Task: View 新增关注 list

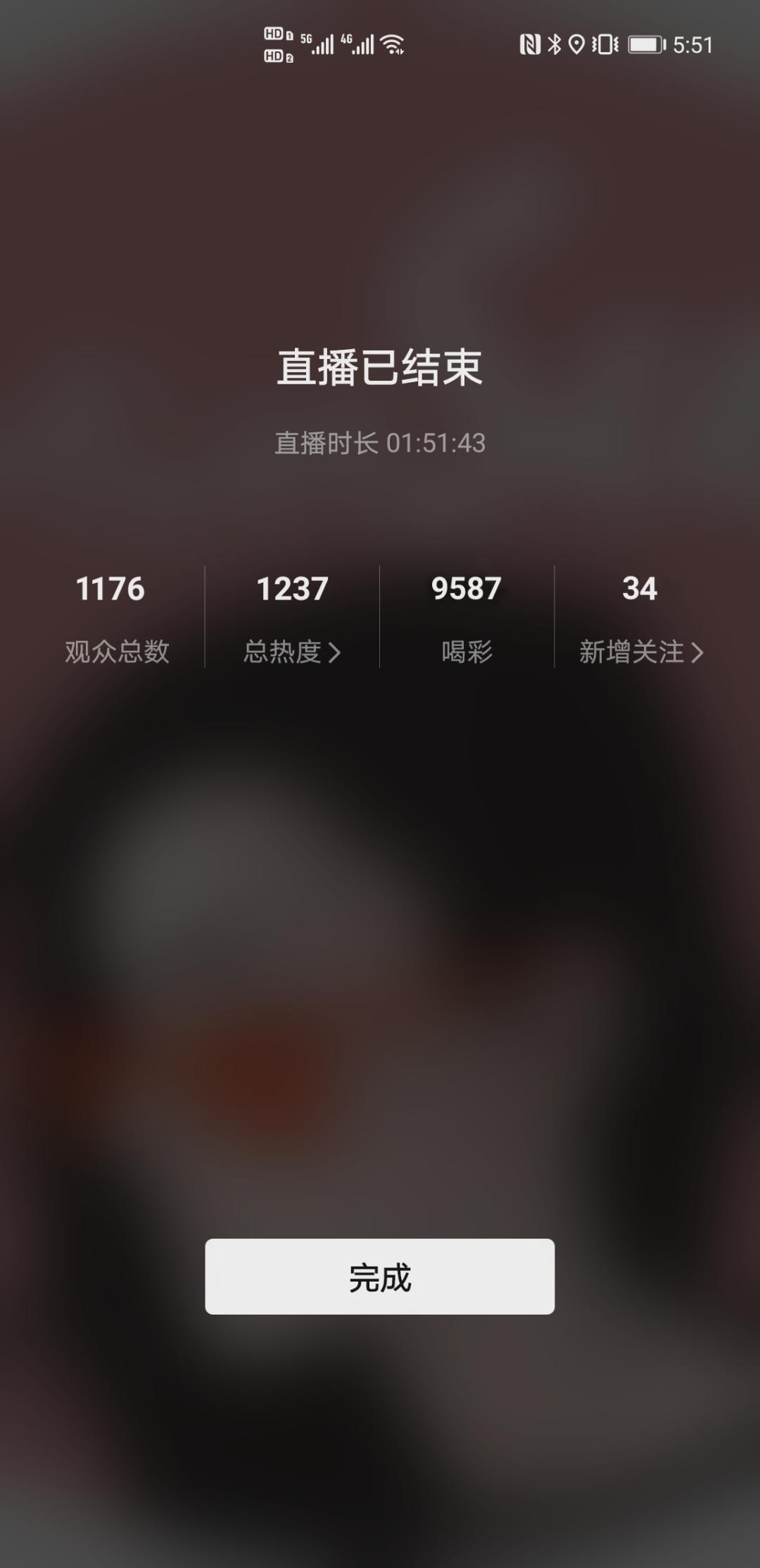Action: pyautogui.click(x=640, y=652)
